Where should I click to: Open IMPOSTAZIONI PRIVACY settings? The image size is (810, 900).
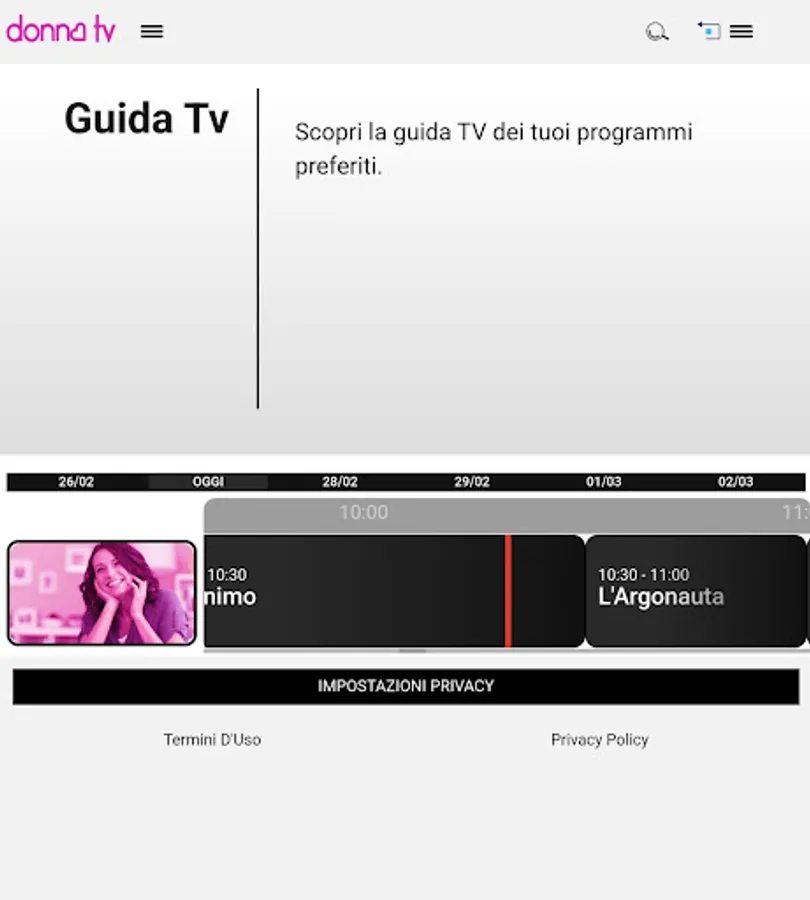click(x=405, y=686)
